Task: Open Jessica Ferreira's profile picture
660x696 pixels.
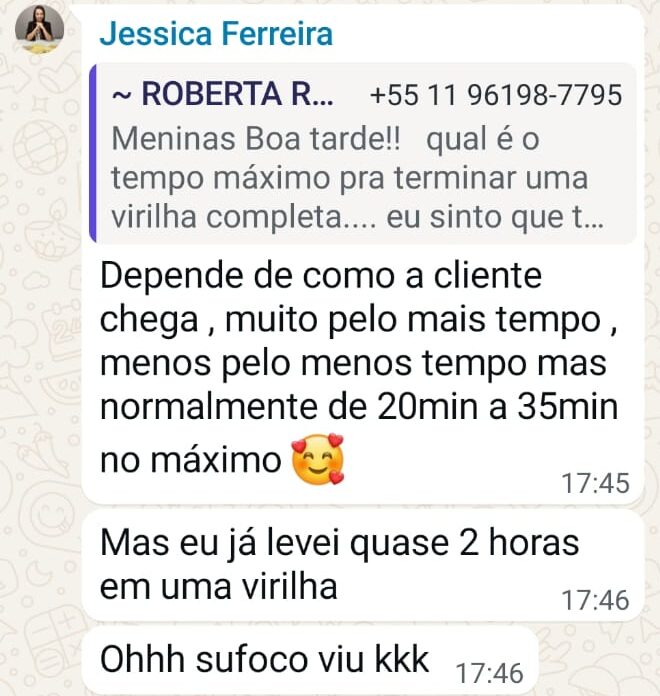Action: coord(40,31)
